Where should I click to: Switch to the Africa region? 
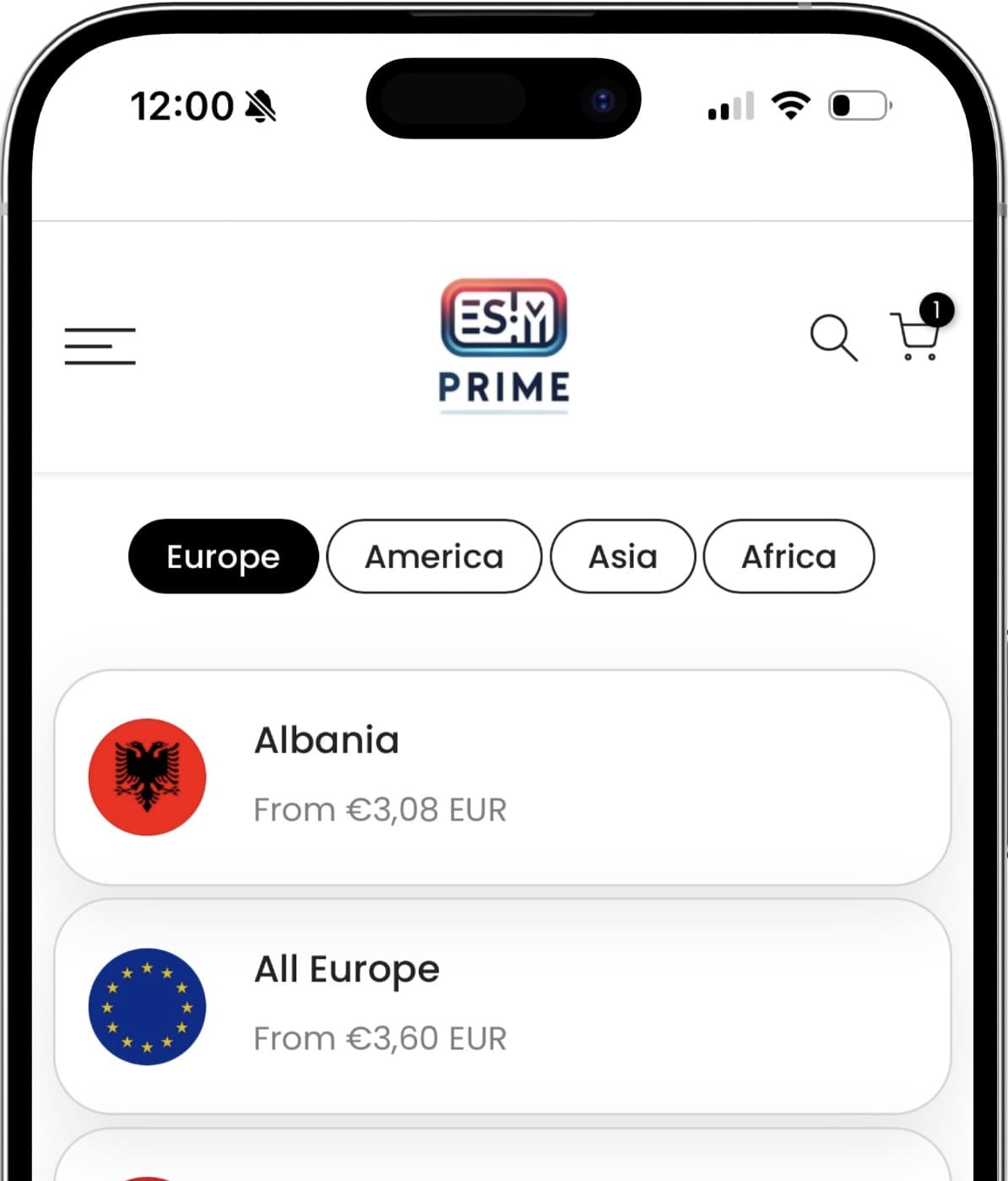pos(789,556)
